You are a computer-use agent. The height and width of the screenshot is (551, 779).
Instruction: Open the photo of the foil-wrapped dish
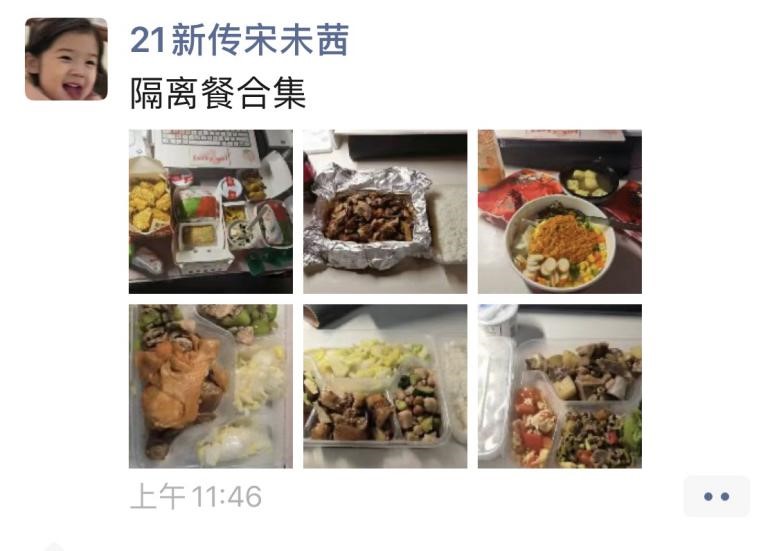(385, 211)
